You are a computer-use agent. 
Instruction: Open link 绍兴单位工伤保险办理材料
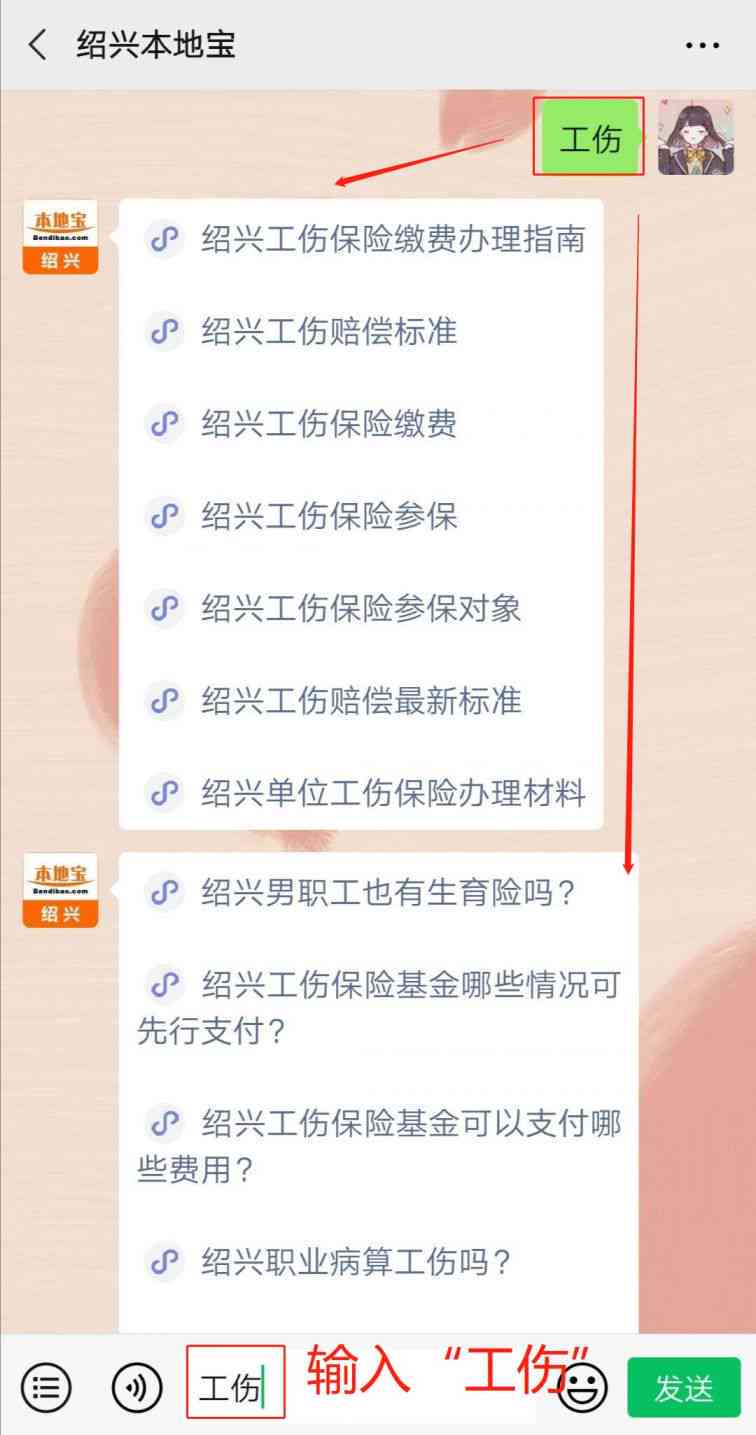392,793
